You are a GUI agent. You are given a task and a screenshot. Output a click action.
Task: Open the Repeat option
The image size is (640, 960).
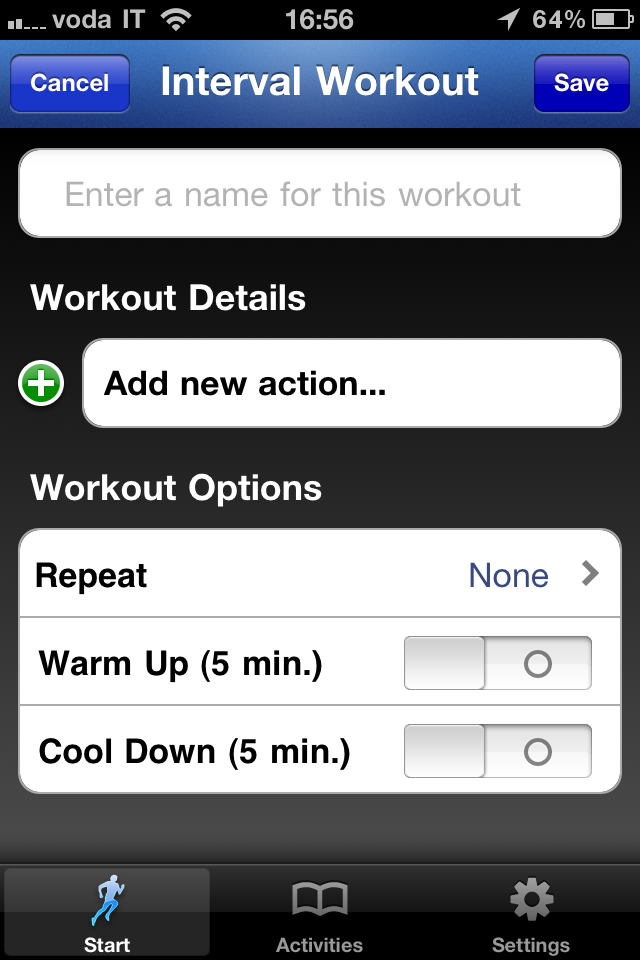[320, 574]
